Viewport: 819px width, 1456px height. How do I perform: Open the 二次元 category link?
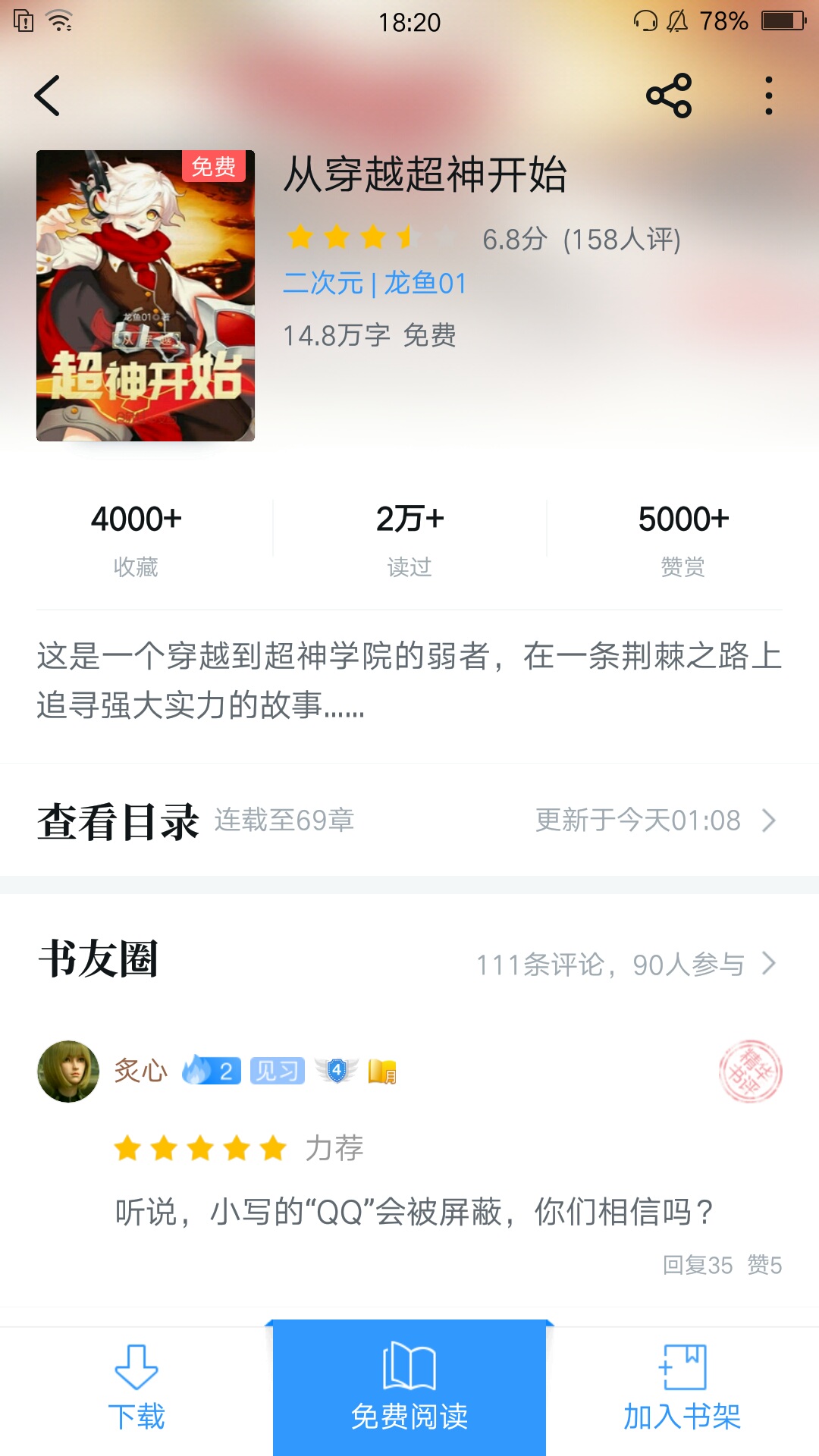coord(323,284)
